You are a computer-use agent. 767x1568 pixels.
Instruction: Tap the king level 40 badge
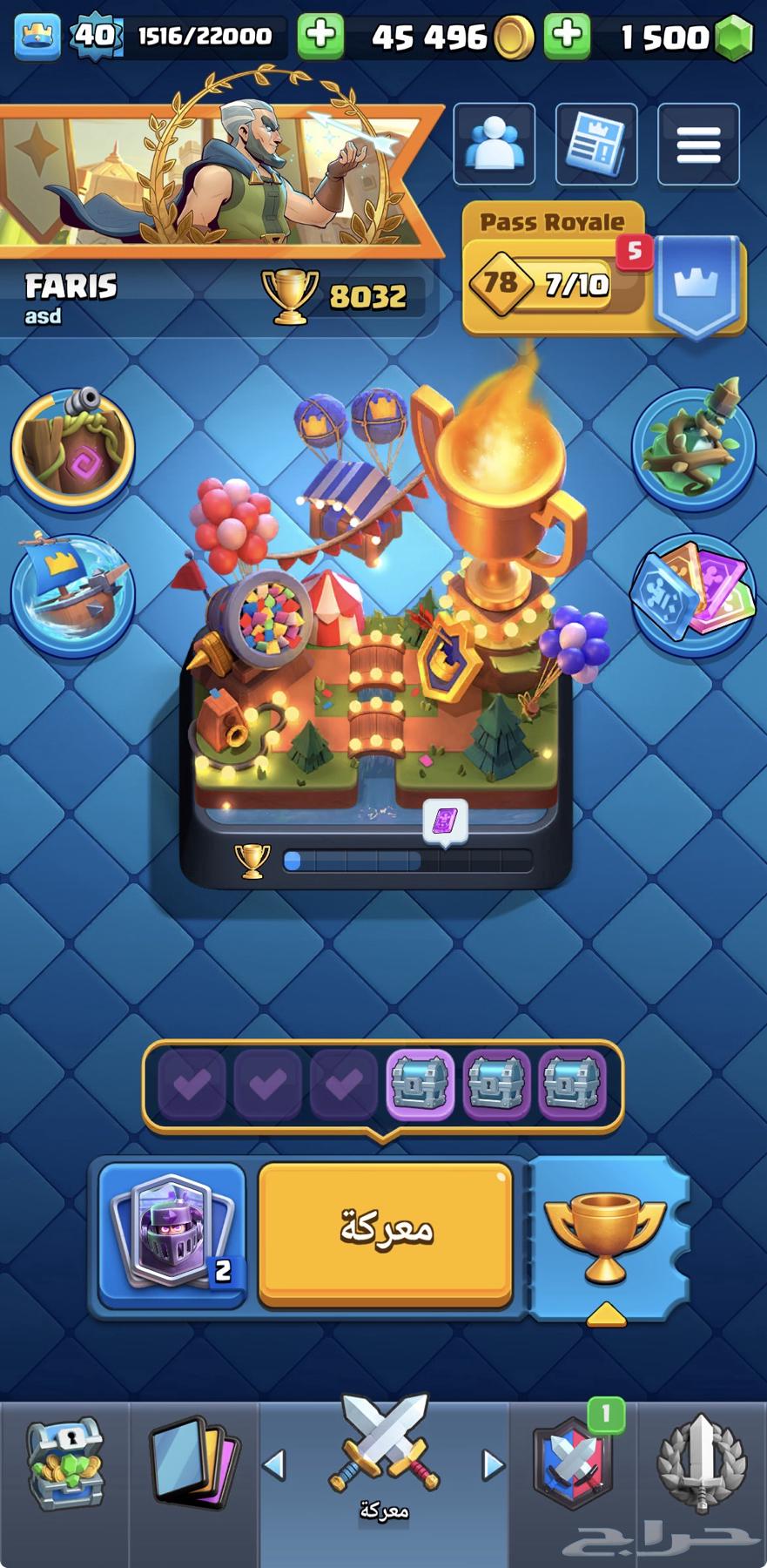tap(94, 37)
